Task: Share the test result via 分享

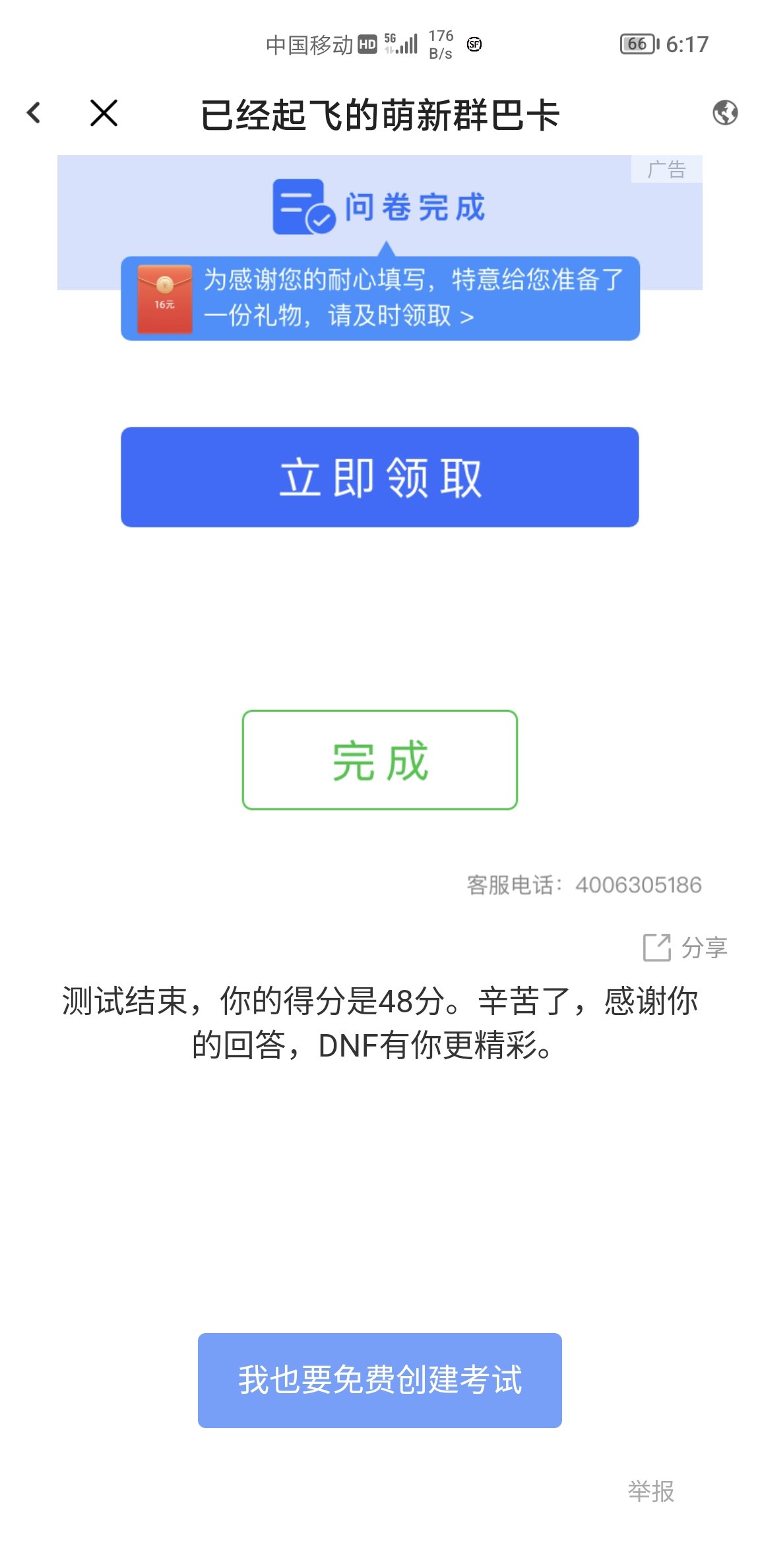Action: (685, 948)
